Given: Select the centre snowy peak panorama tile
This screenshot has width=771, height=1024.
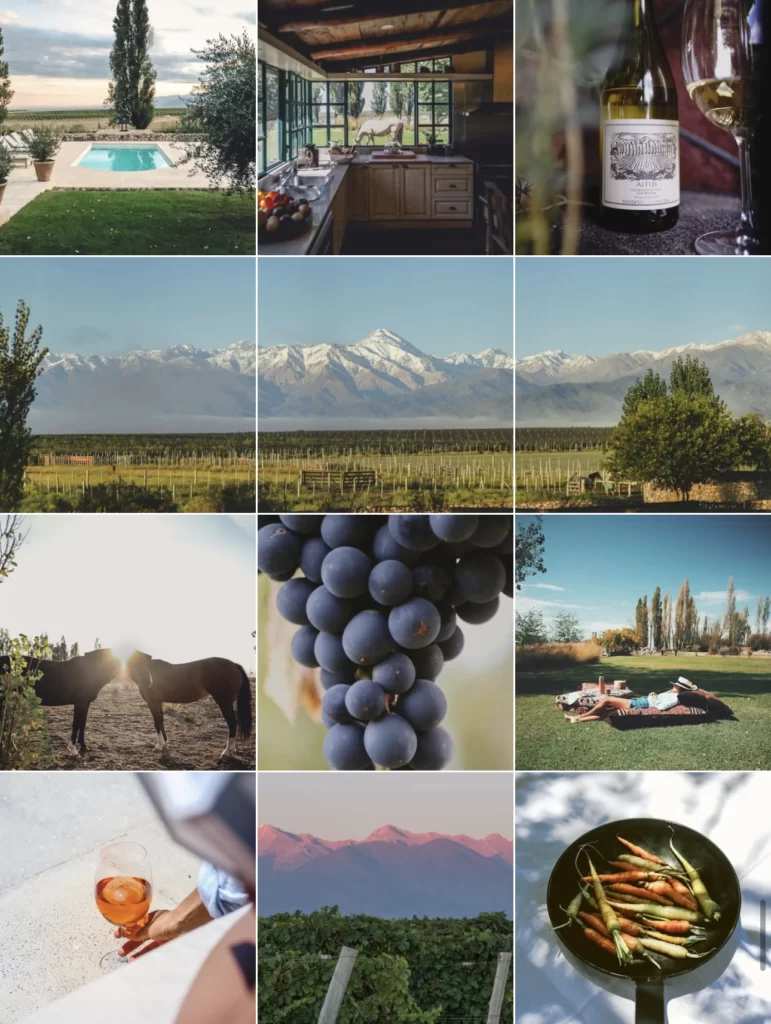Looking at the screenshot, I should click(385, 385).
